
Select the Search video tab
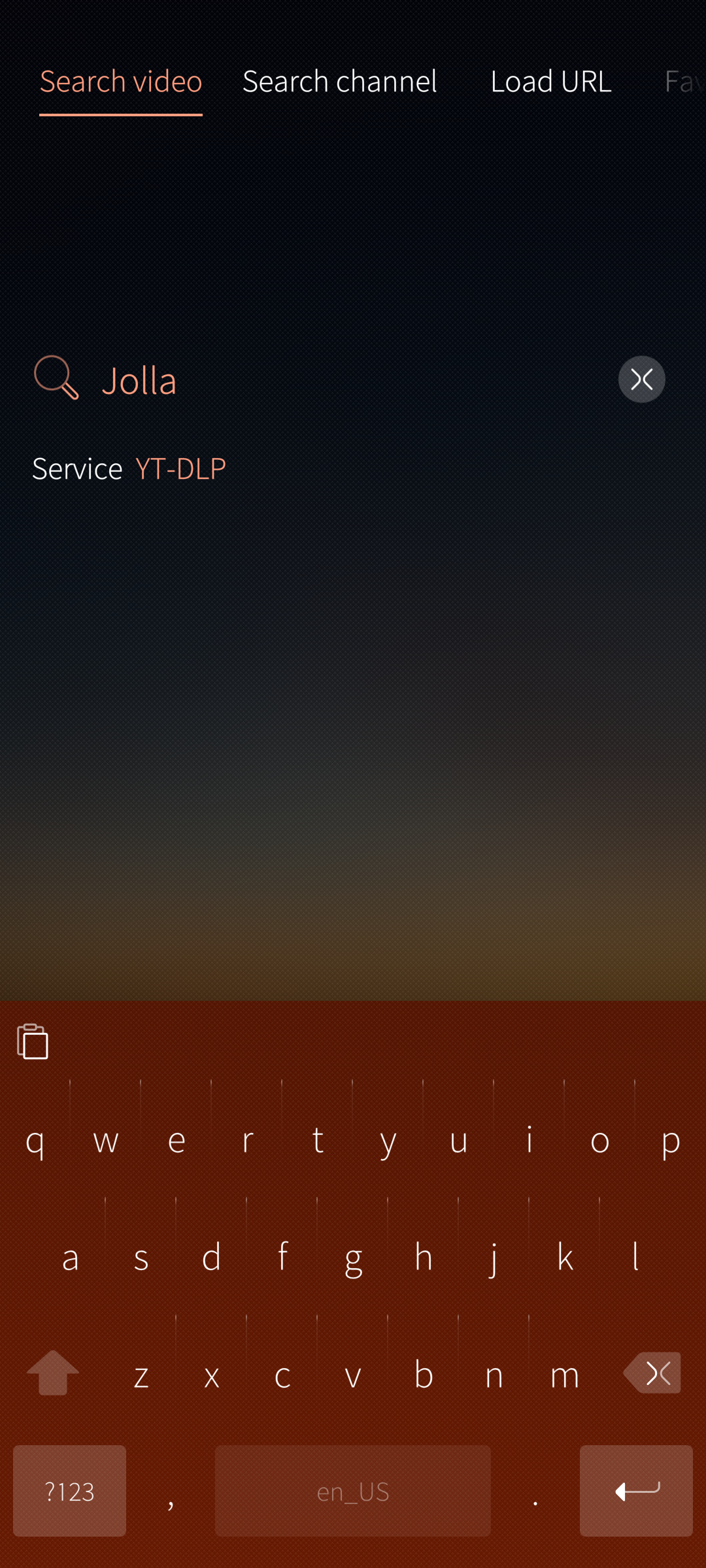tap(121, 82)
